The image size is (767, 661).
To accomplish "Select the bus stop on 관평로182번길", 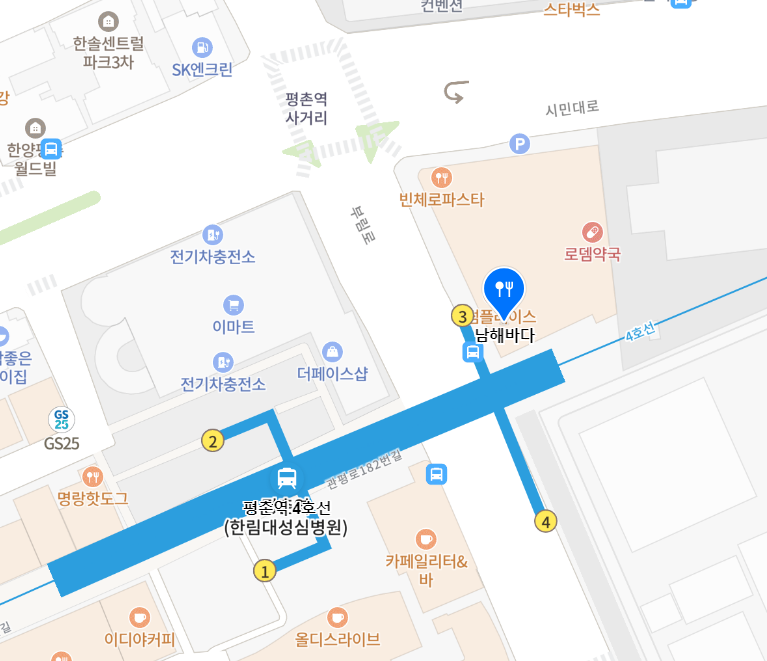I will click(436, 474).
